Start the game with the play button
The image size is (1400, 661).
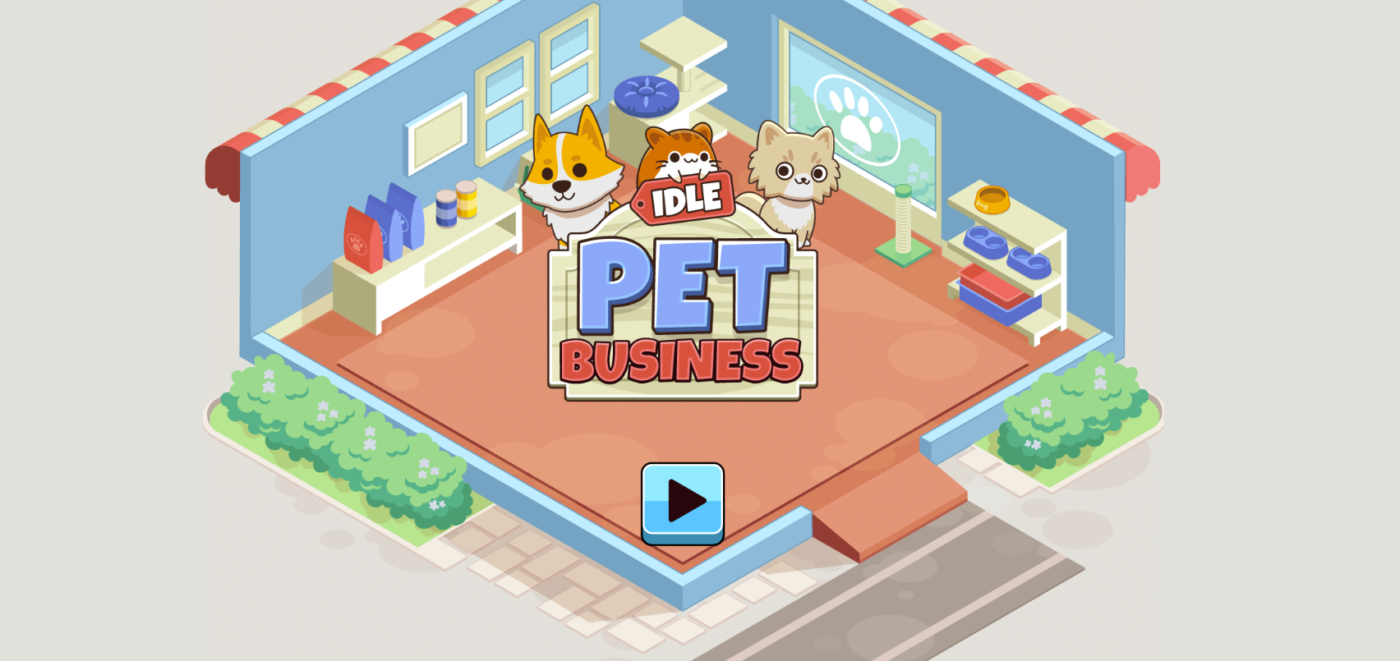pos(682,501)
